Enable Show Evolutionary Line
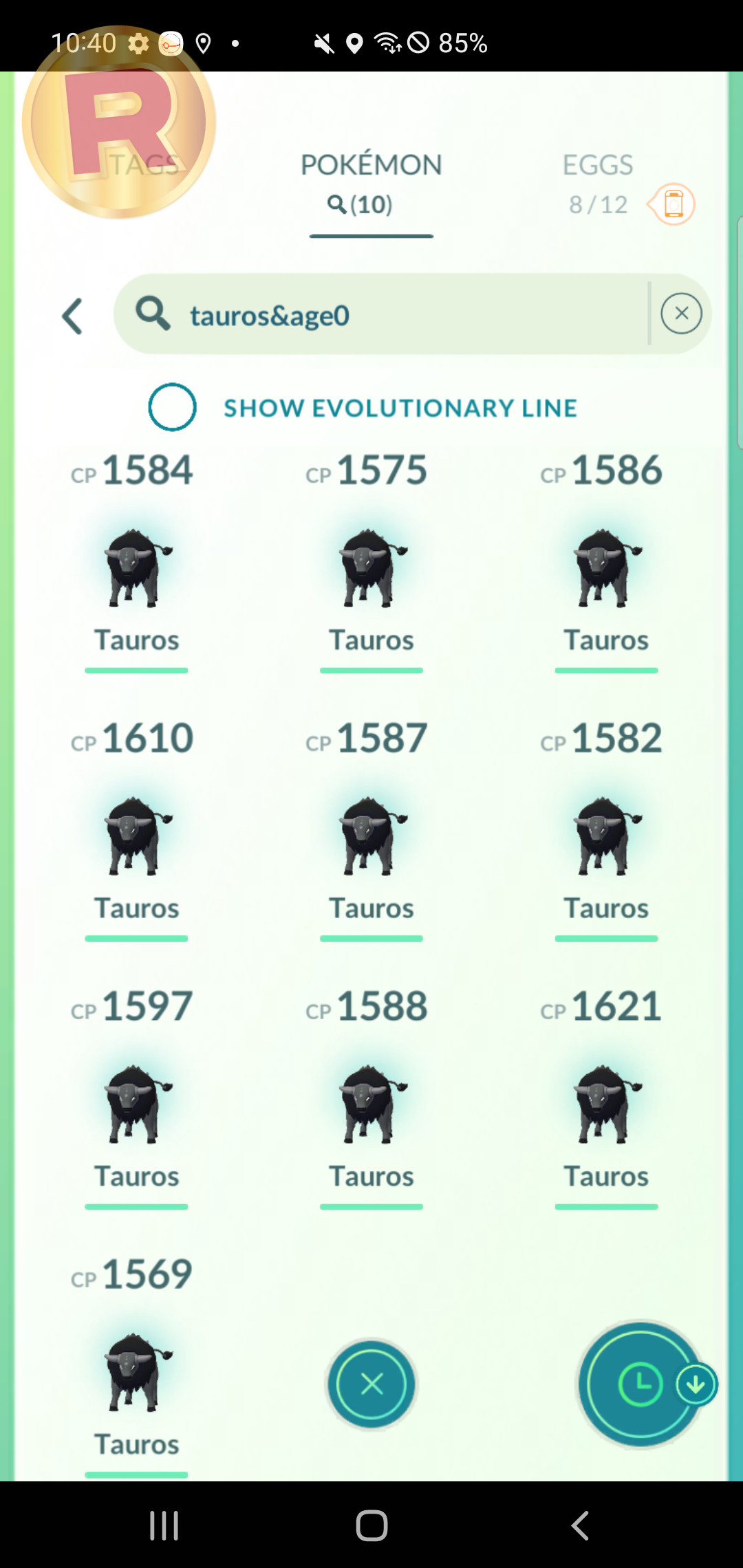This screenshot has height=1568, width=743. click(x=172, y=407)
